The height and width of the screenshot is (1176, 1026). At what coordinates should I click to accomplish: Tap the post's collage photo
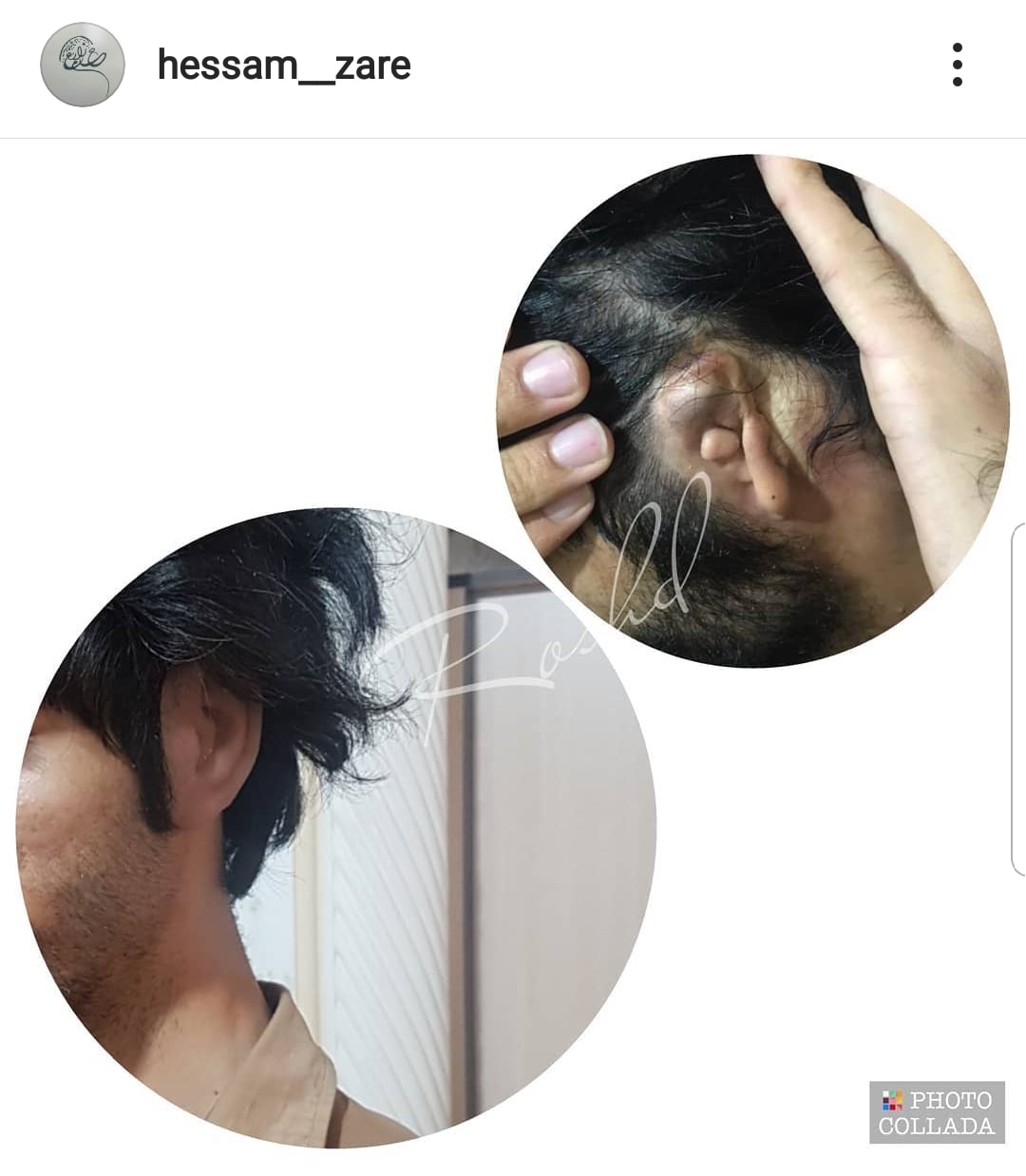click(x=513, y=656)
